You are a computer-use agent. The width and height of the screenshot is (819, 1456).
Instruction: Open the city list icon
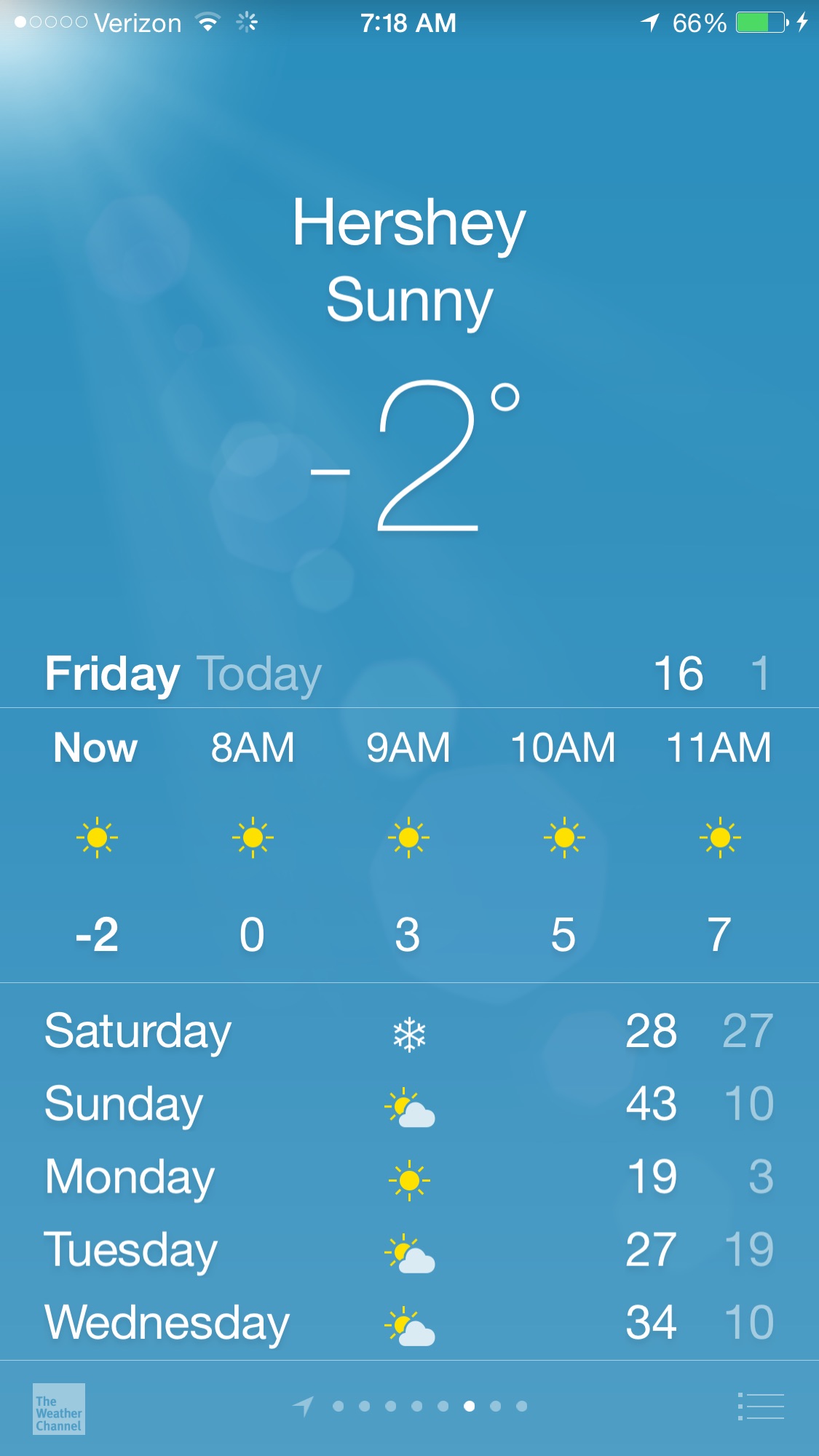tap(761, 1406)
